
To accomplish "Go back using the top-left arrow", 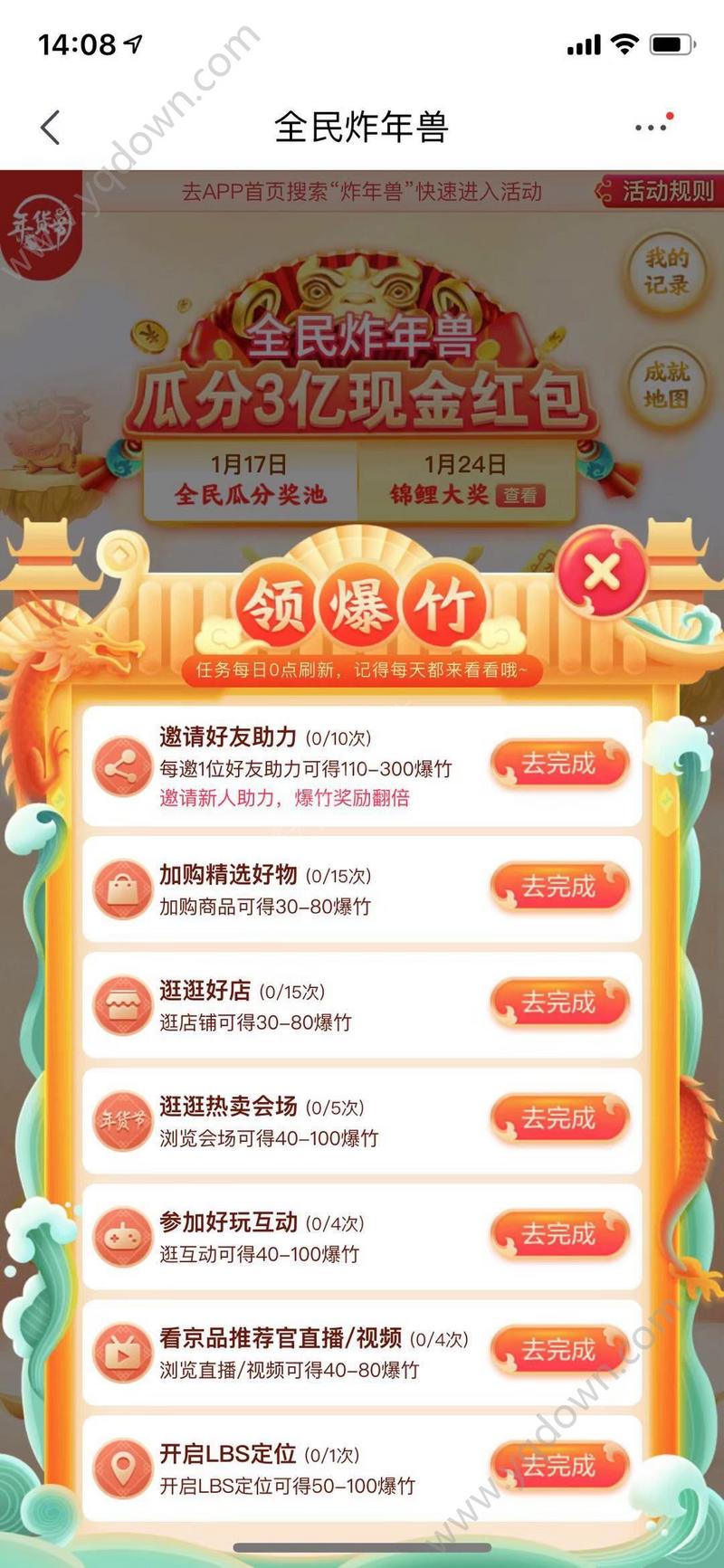I will (51, 128).
